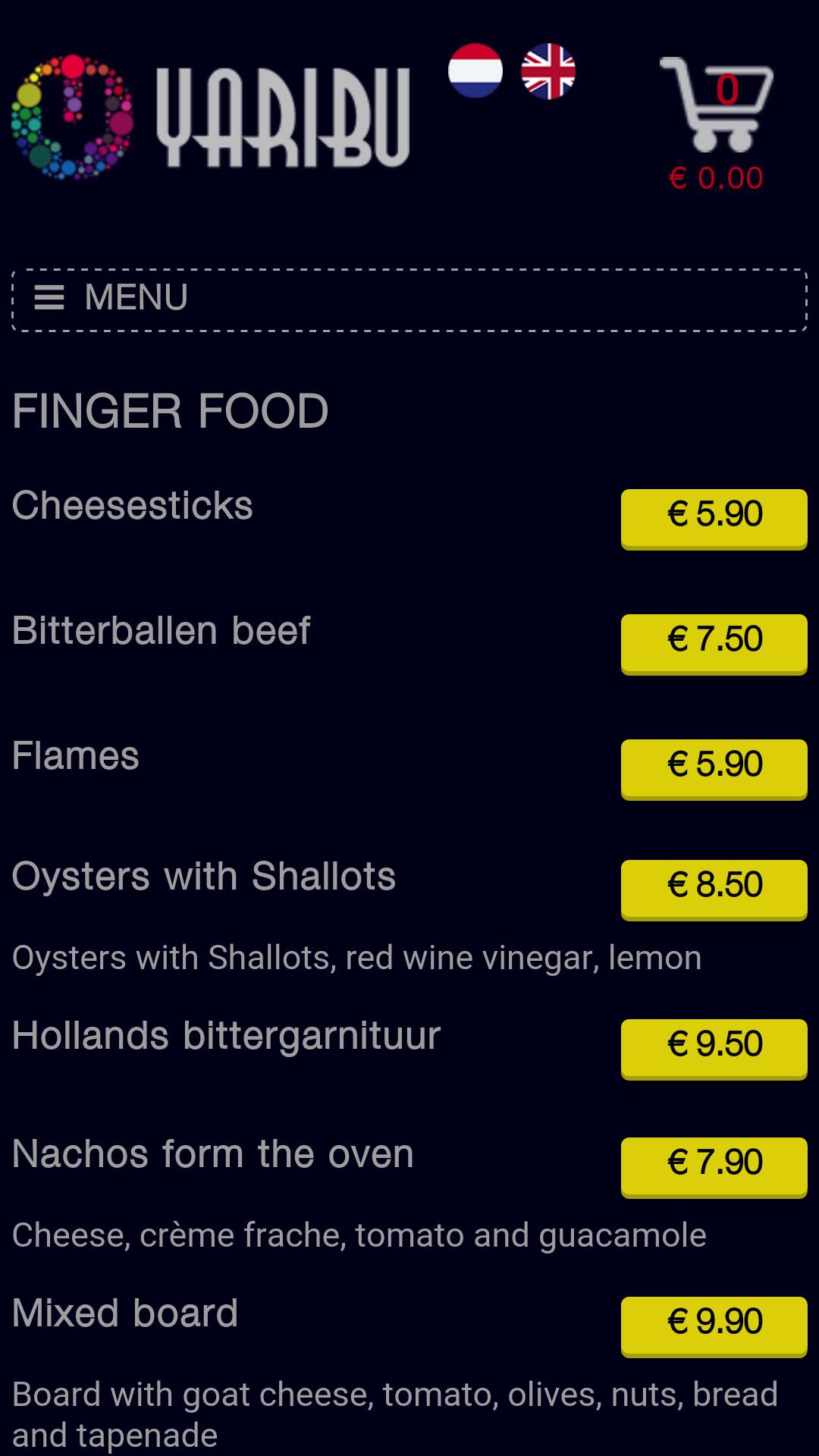Add Cheesesticks for € 5.90
This screenshot has height=1456, width=819.
[714, 518]
